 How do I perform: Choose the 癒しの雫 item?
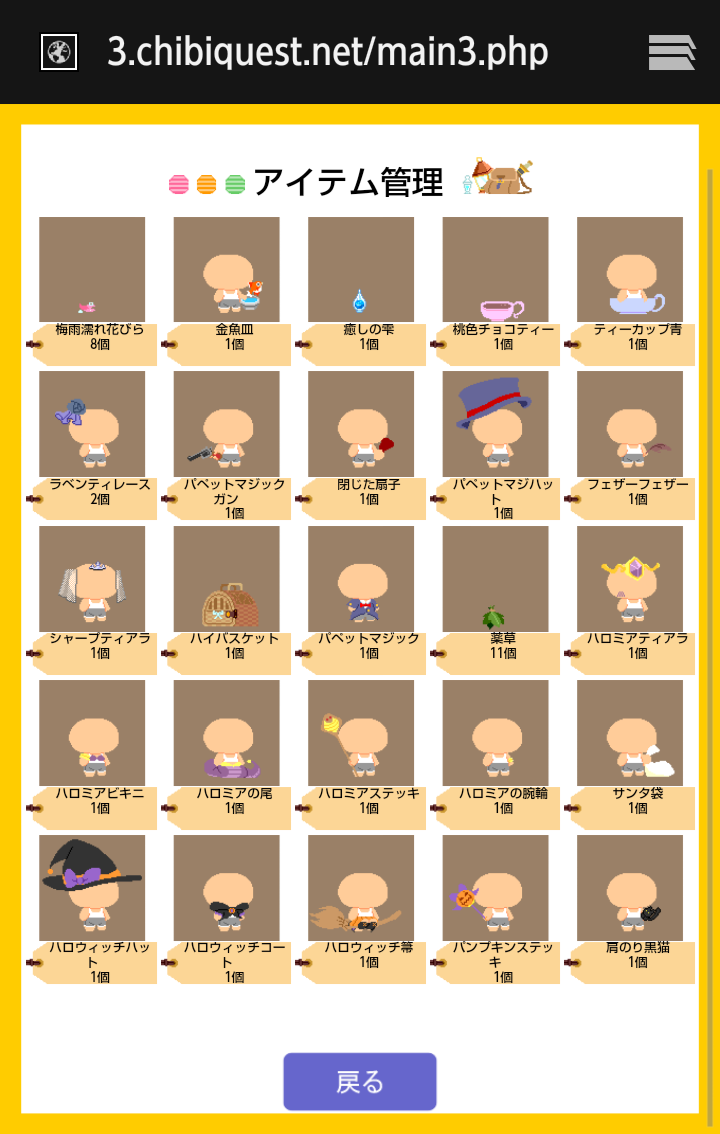361,269
